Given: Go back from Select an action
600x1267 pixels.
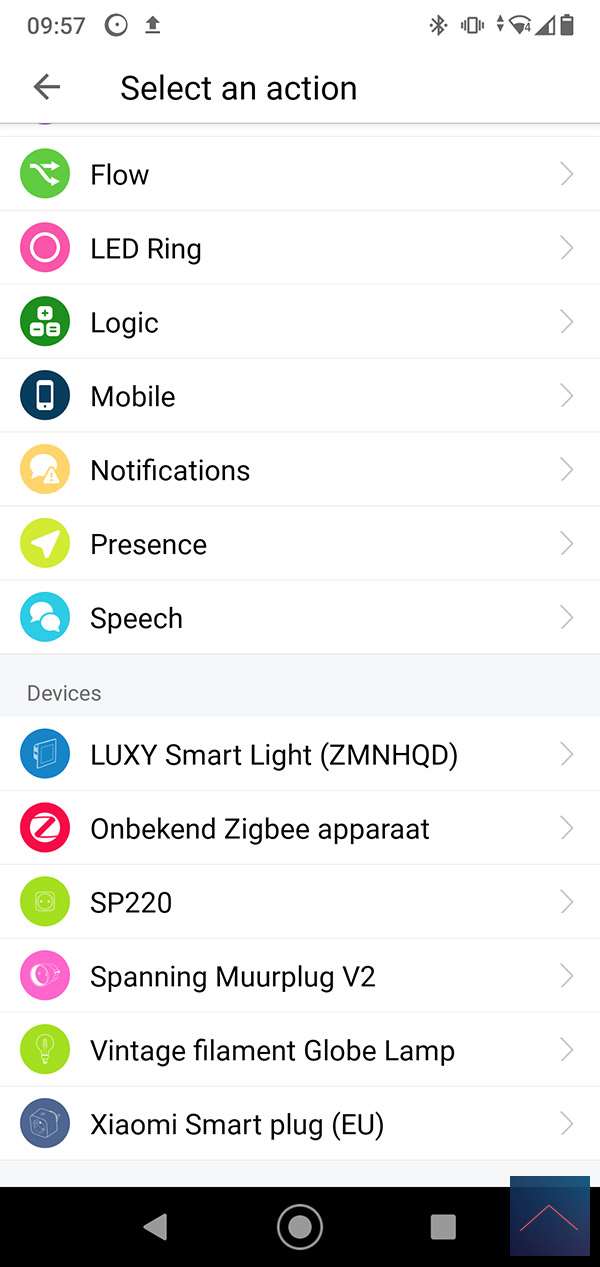Looking at the screenshot, I should tap(47, 88).
